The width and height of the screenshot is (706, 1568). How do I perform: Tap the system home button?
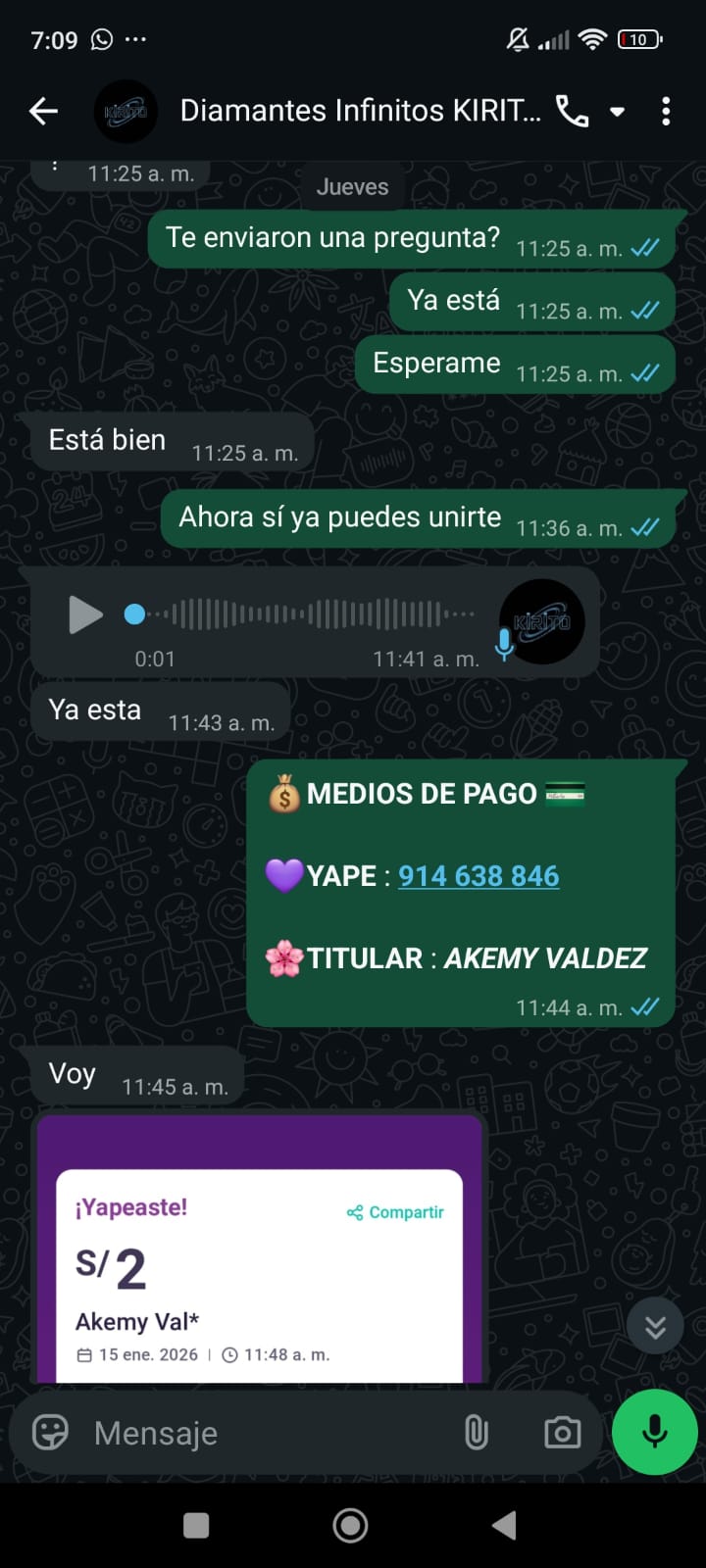point(351,1525)
